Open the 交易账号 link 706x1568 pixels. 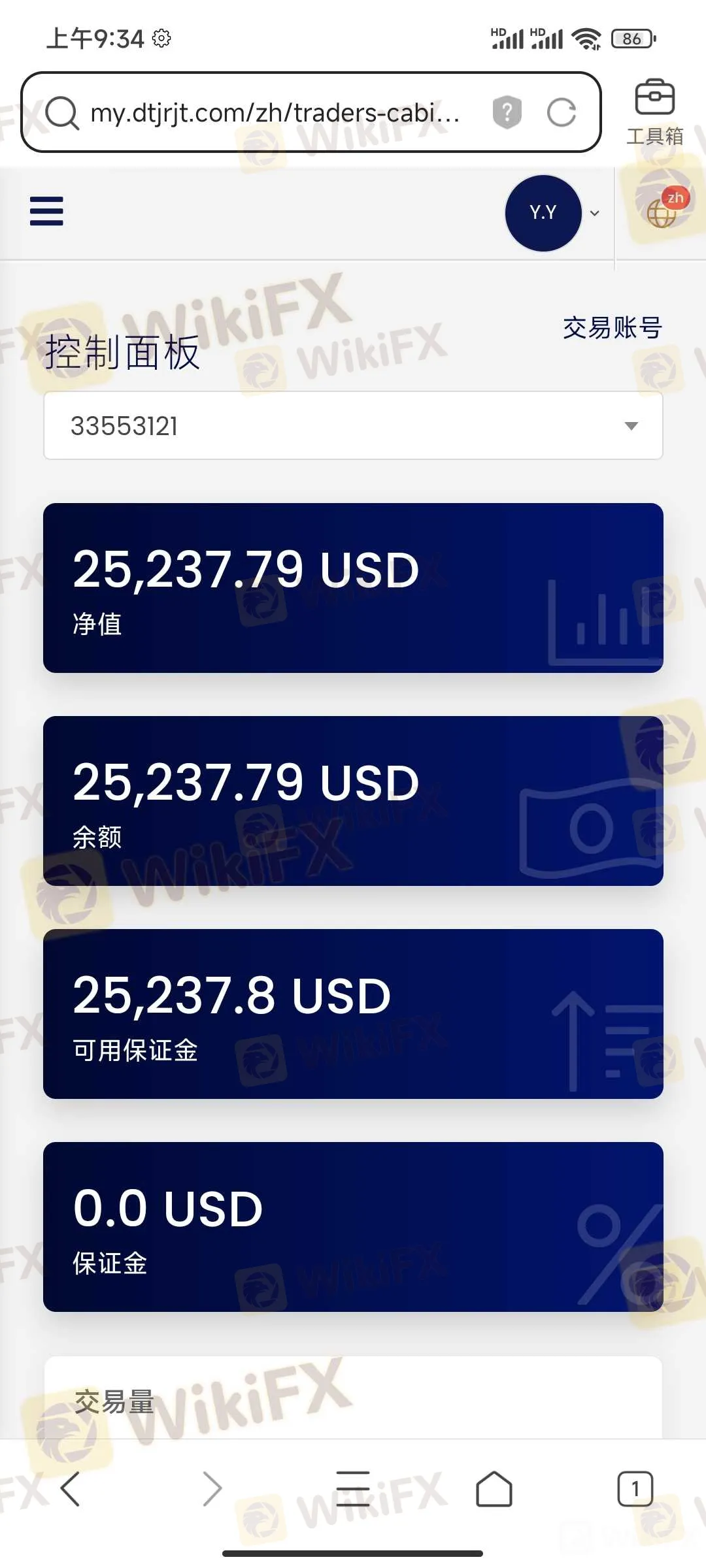[612, 325]
